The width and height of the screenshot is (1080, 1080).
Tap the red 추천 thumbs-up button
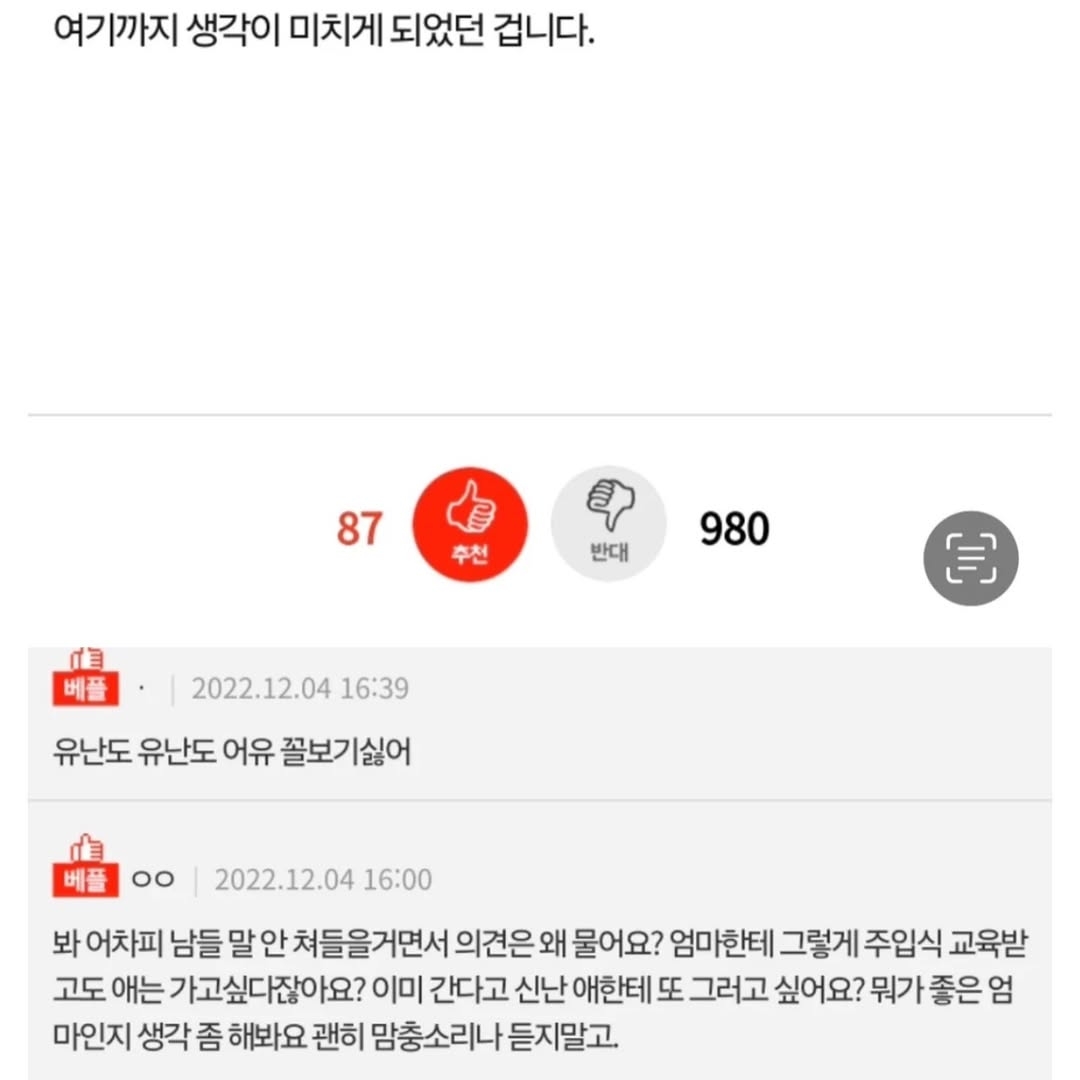point(470,524)
